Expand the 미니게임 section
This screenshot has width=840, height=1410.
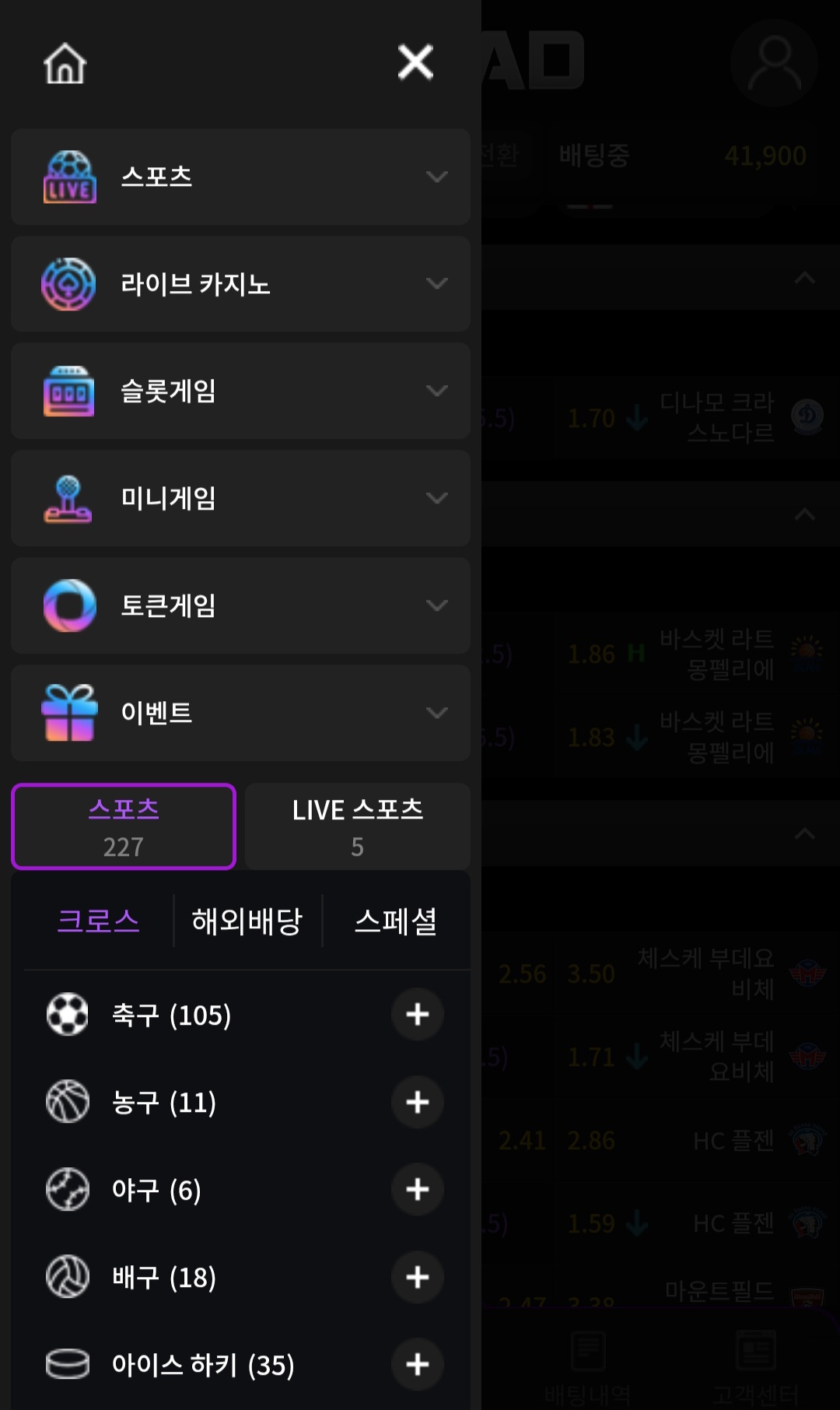pyautogui.click(x=240, y=498)
